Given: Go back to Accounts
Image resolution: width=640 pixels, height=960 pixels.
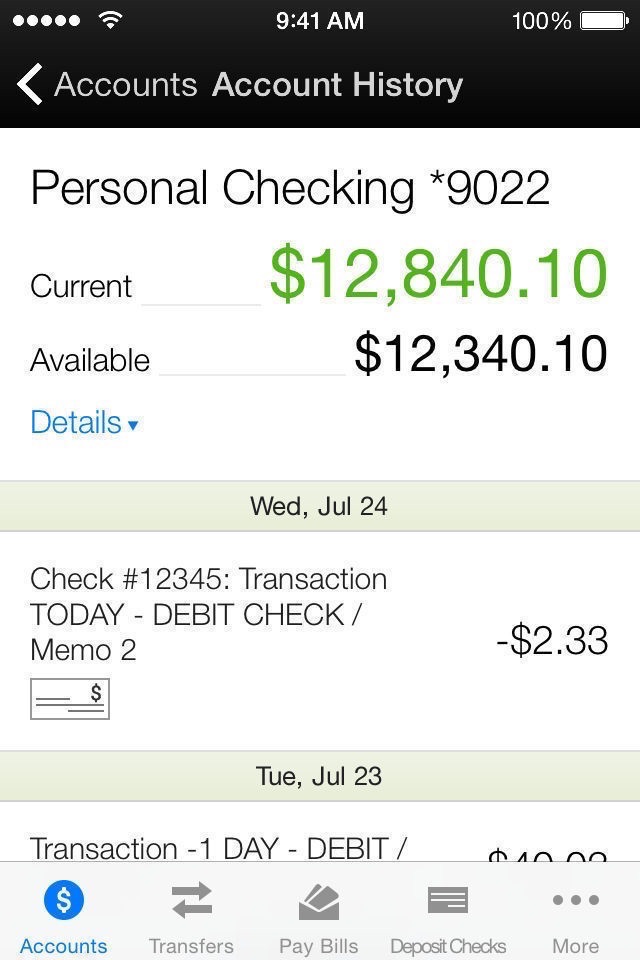Looking at the screenshot, I should click(105, 85).
